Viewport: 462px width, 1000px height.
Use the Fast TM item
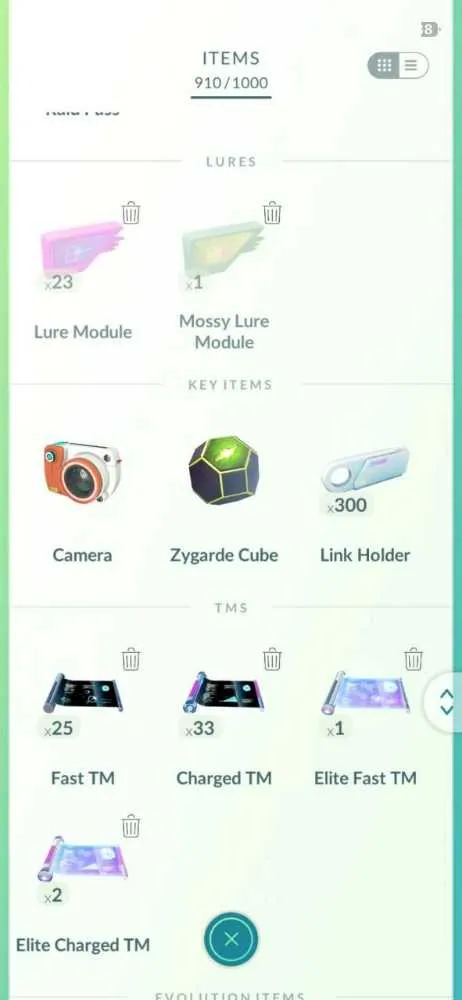(82, 727)
